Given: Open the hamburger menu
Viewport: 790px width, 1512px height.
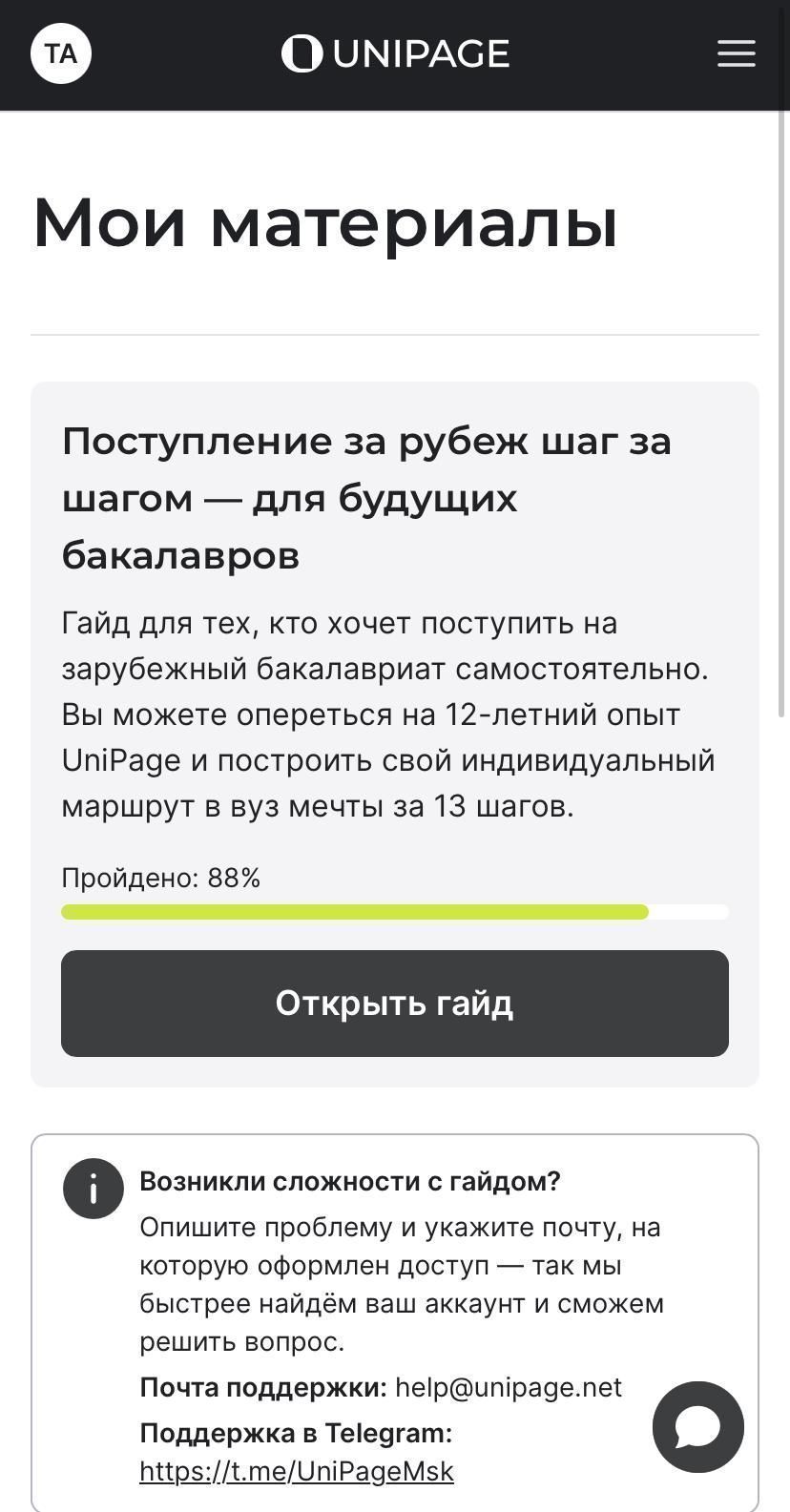Looking at the screenshot, I should click(x=736, y=53).
